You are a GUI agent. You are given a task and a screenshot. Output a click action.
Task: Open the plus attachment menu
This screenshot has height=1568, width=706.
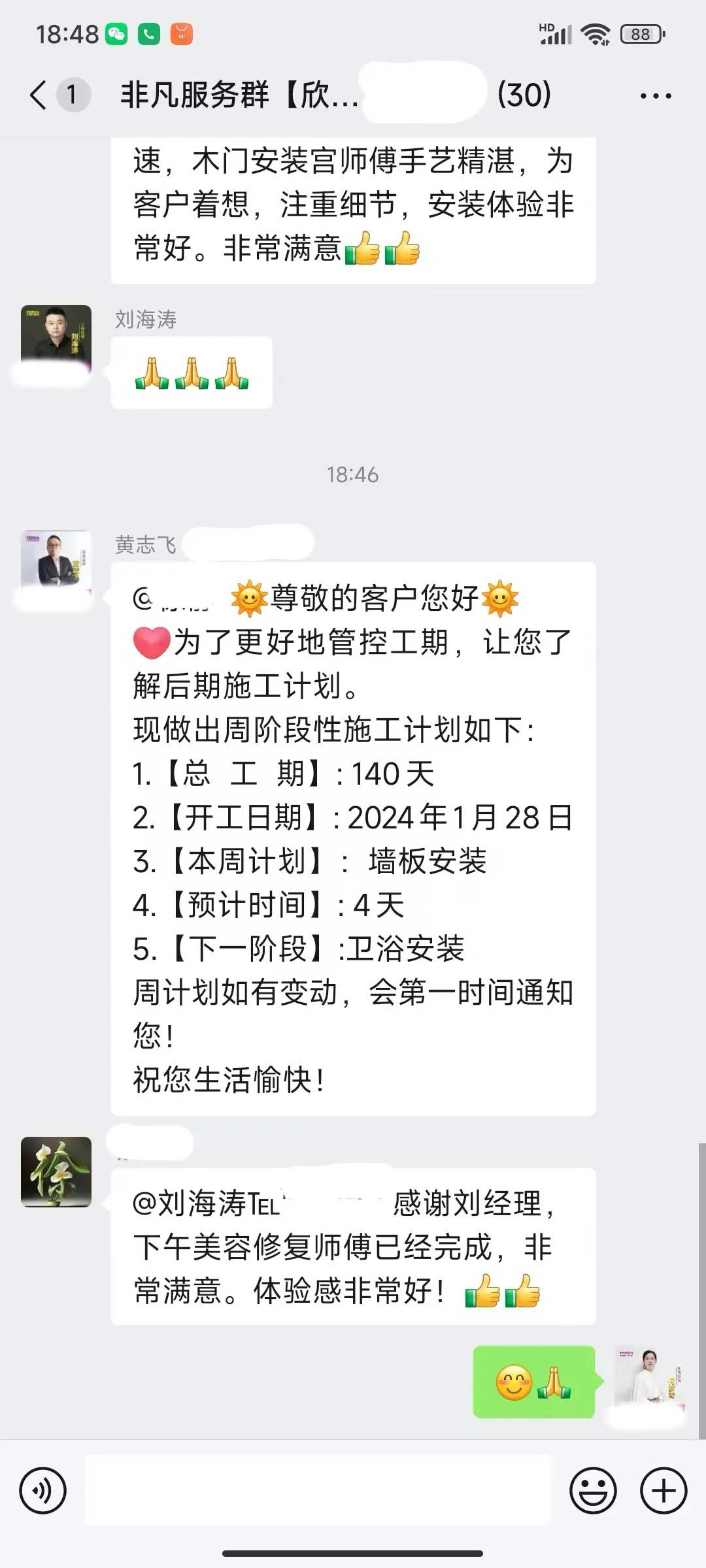coord(663,1491)
